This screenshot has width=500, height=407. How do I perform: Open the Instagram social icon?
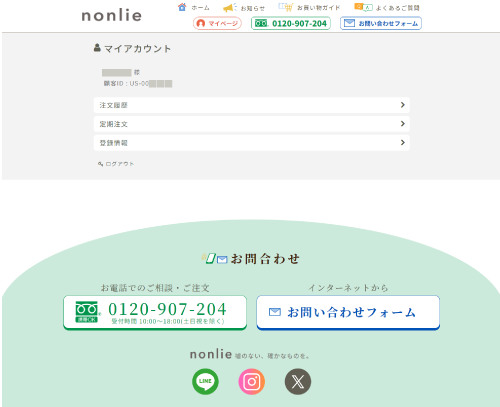tap(252, 381)
